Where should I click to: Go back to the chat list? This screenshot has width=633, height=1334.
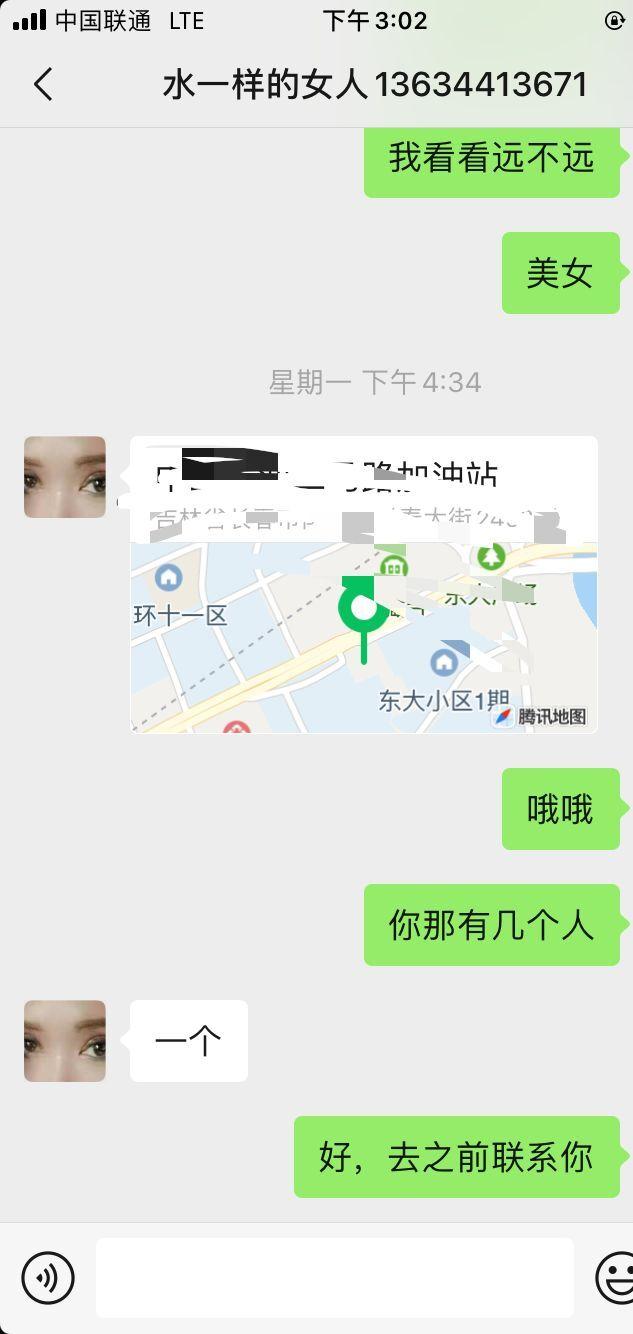tap(43, 84)
